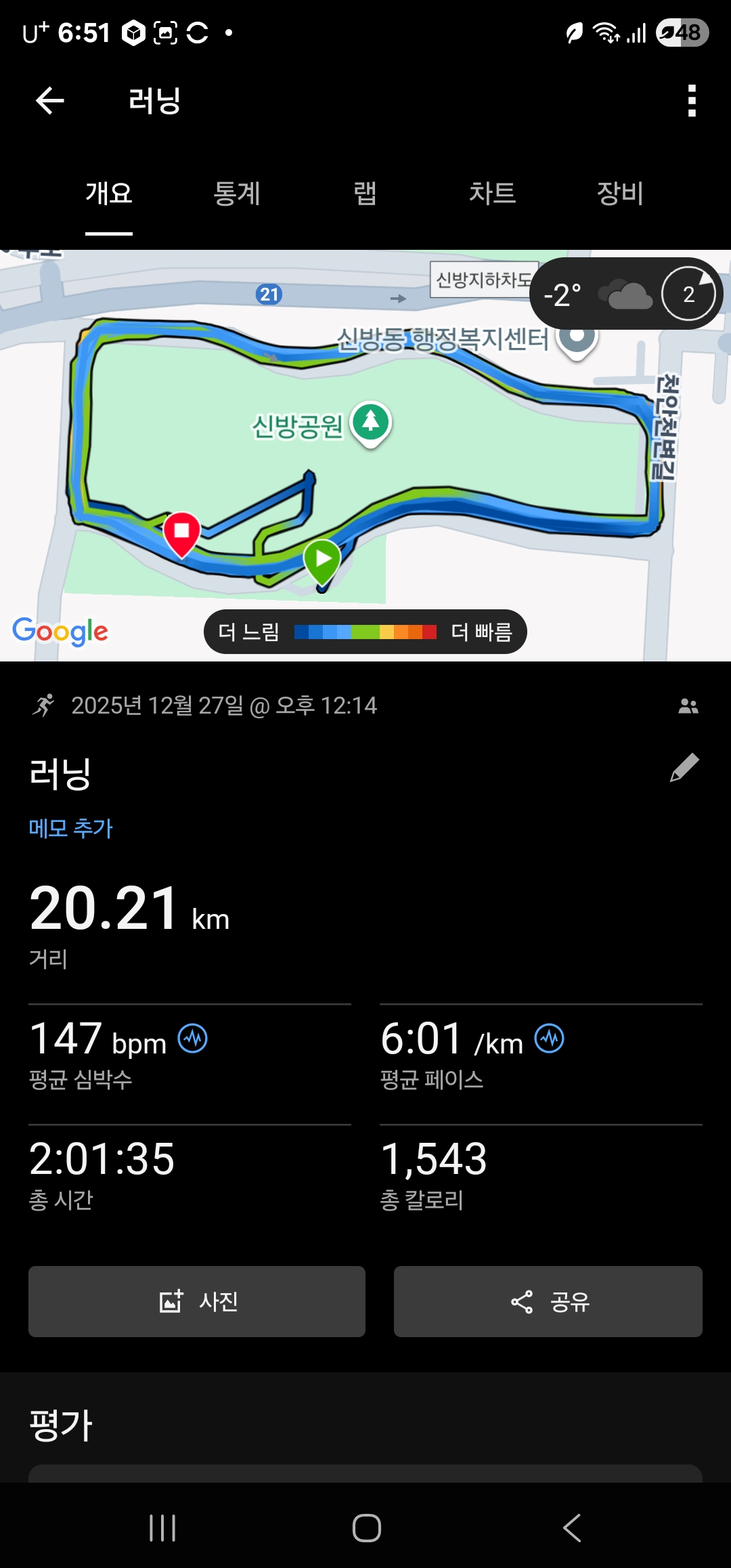Screen dimensions: 731x1568
Task: Go back using the top arrow
Action: (50, 101)
